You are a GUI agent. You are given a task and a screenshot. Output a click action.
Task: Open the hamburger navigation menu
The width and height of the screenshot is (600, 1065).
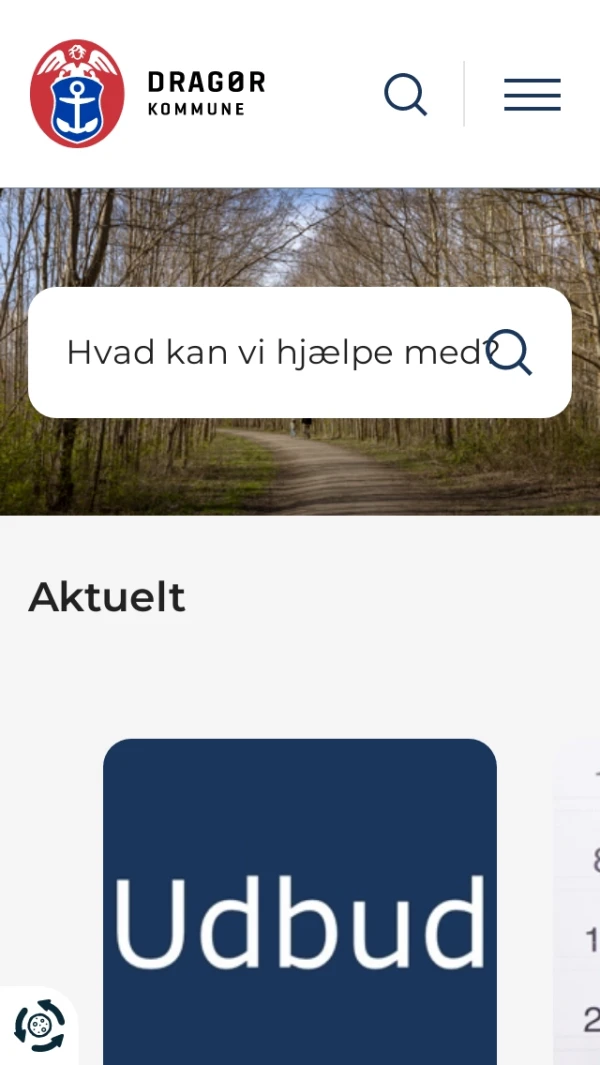coord(532,95)
